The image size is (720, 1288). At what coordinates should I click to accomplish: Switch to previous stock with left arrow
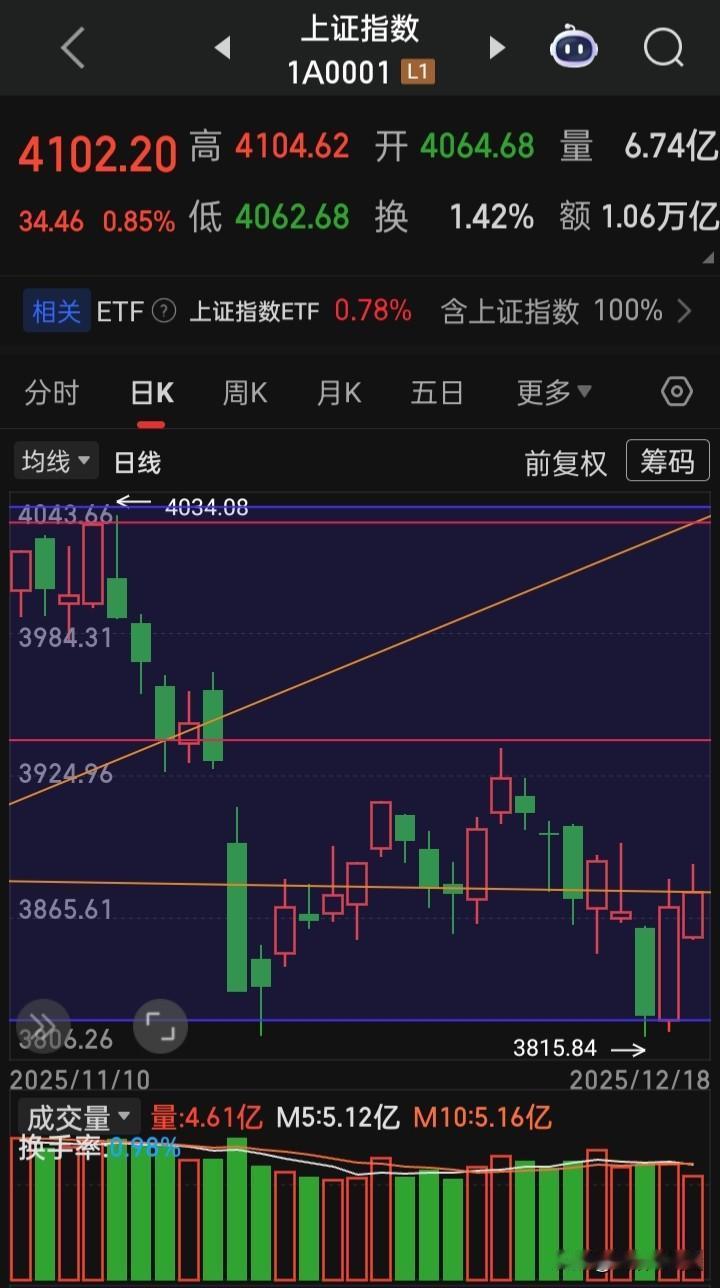click(x=223, y=47)
